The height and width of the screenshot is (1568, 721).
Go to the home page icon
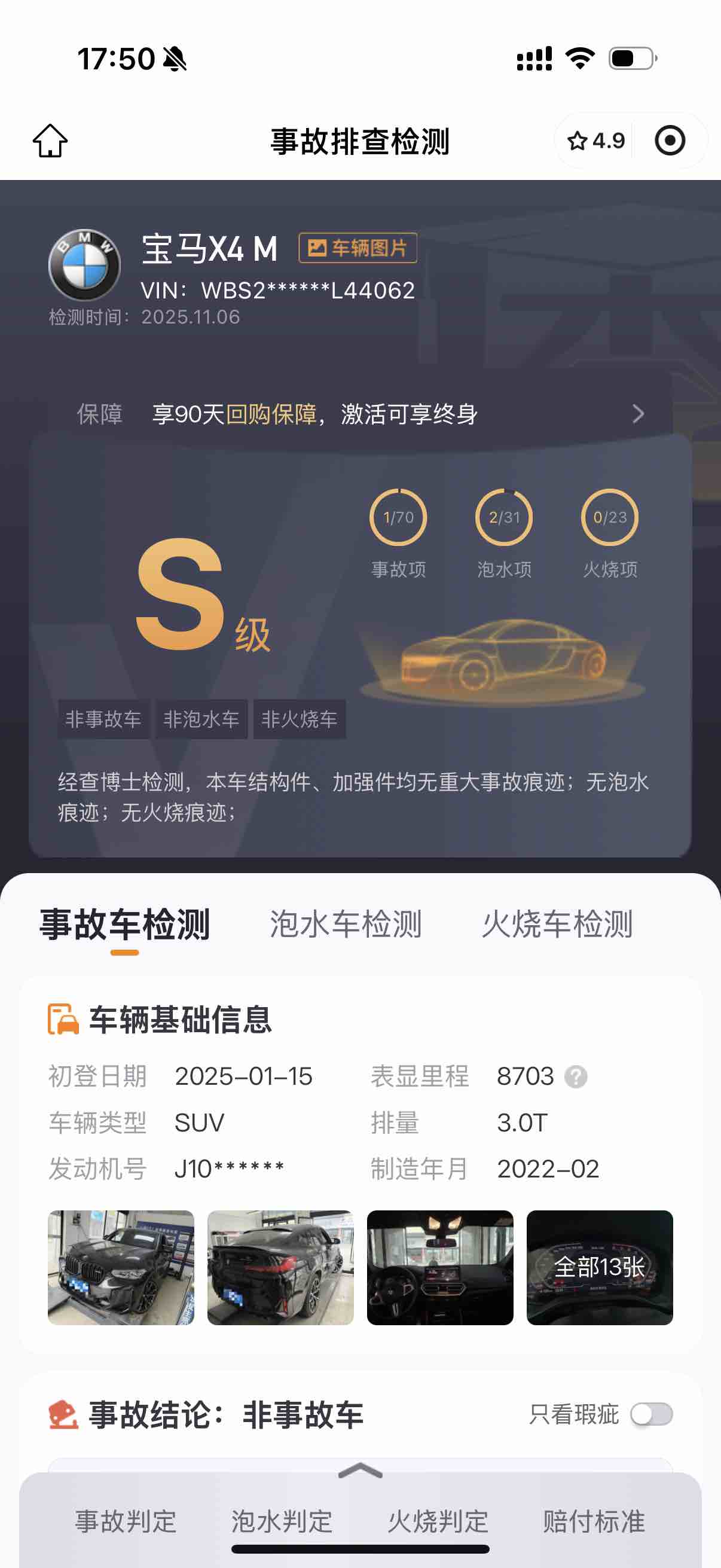50,141
